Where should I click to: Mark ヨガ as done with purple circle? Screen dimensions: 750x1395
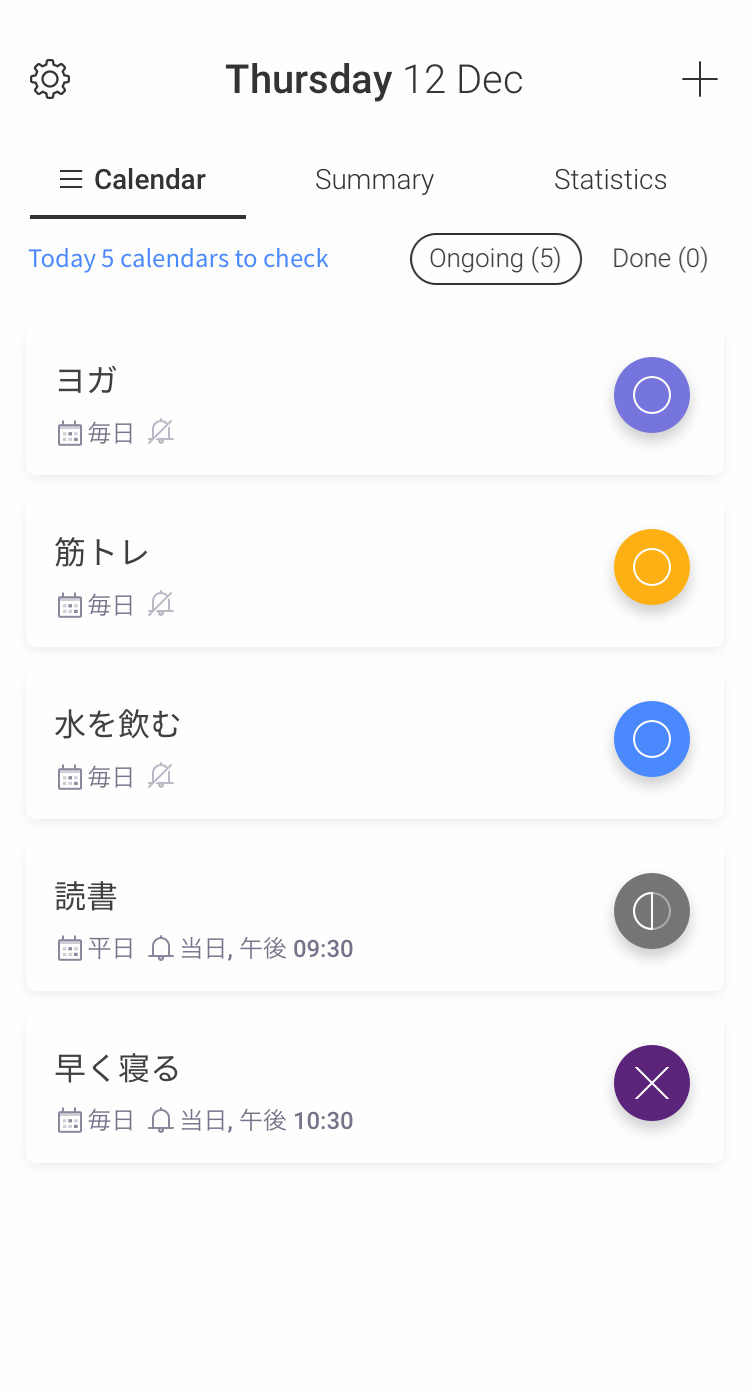tap(652, 395)
